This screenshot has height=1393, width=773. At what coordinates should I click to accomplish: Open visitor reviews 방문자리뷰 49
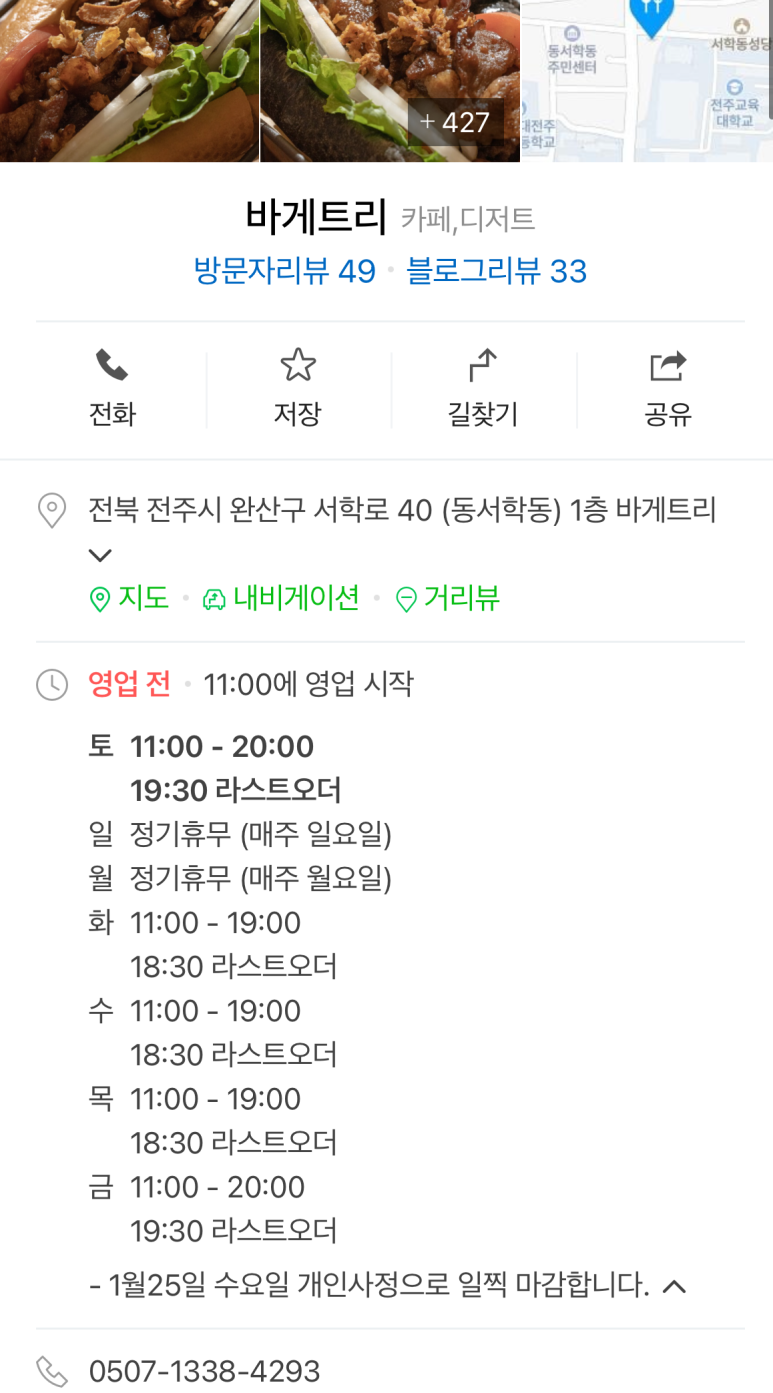click(284, 271)
